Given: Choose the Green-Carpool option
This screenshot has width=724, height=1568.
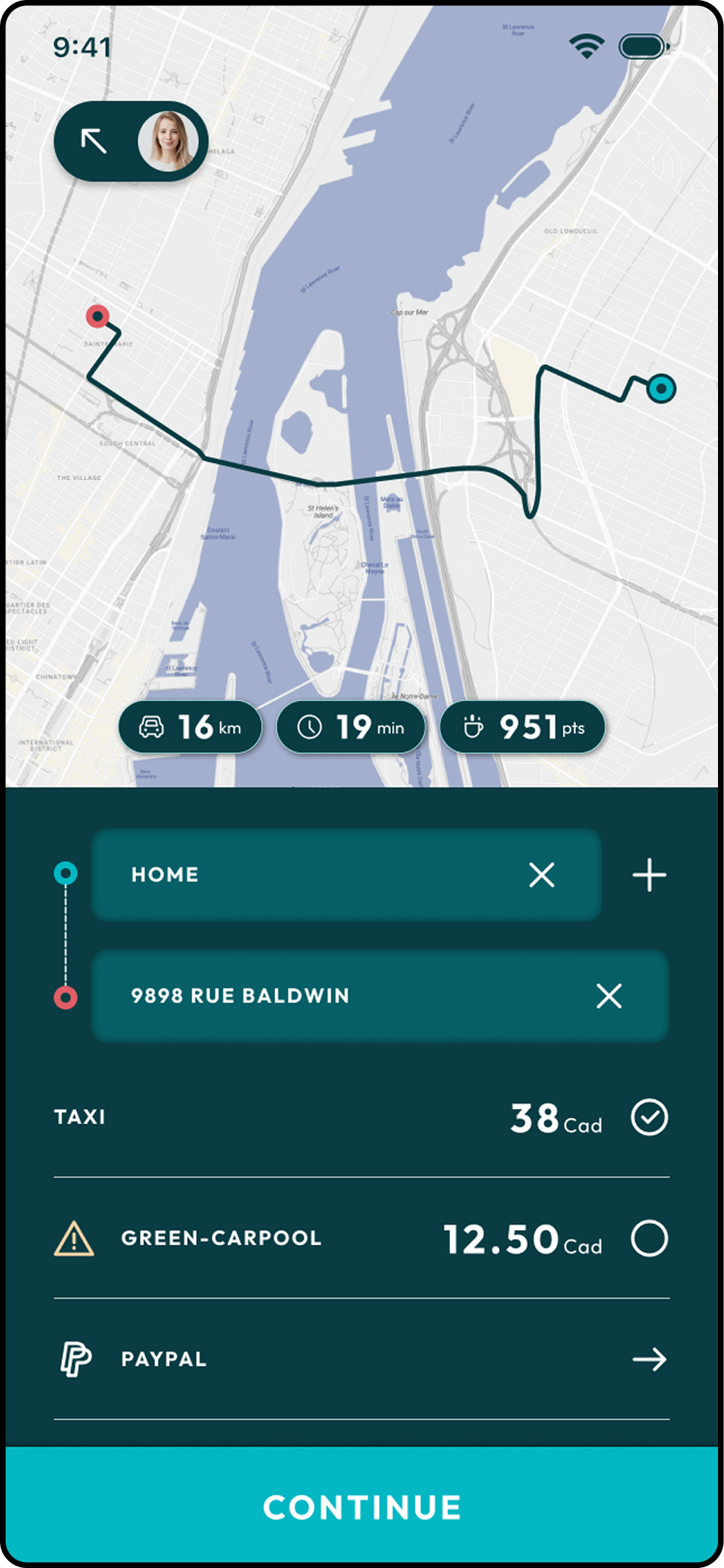Looking at the screenshot, I should point(648,1238).
